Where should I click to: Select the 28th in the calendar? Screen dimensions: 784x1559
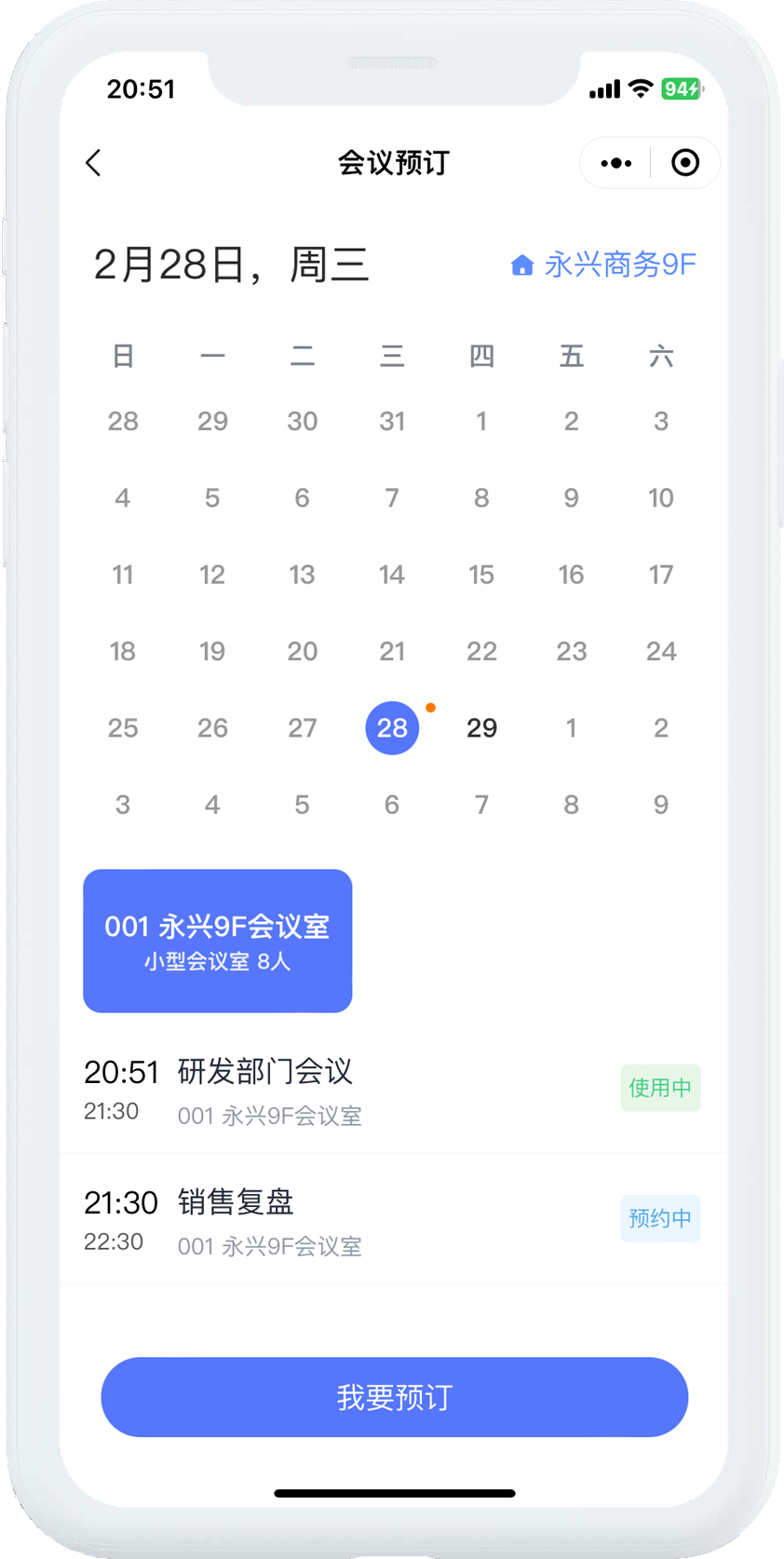click(392, 727)
